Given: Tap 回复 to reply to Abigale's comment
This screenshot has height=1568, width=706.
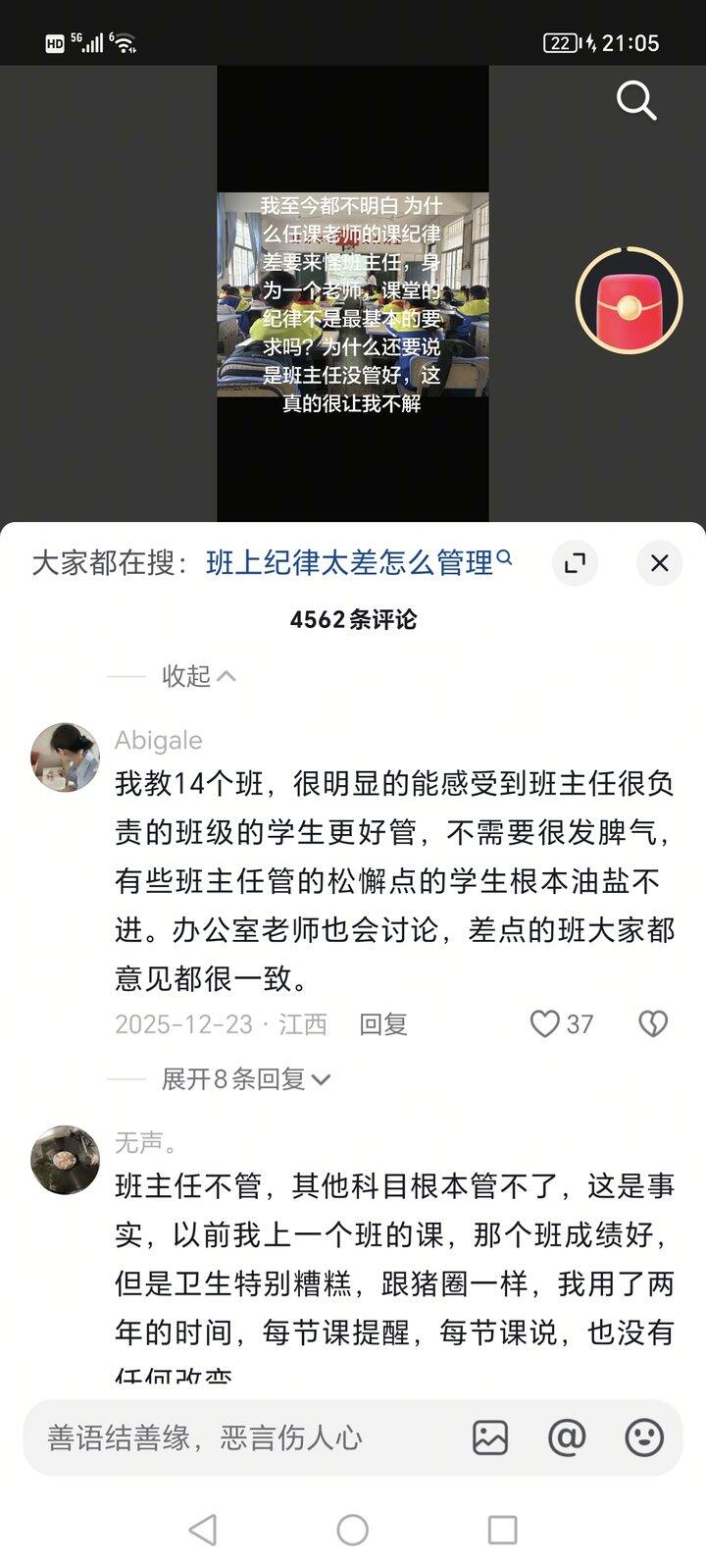Looking at the screenshot, I should (382, 1024).
